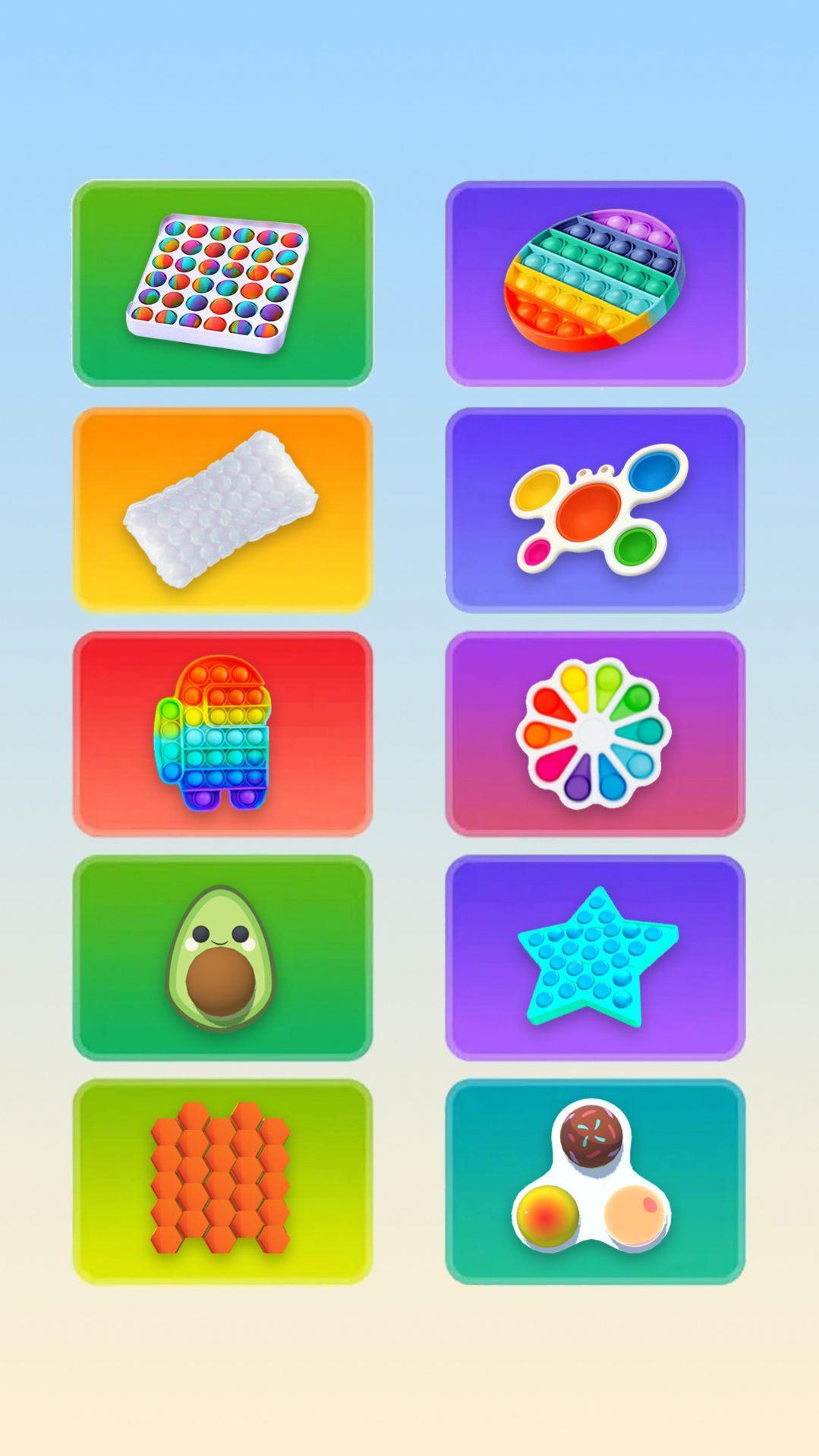Choose the blue star pop-it toy
The height and width of the screenshot is (1456, 819).
tap(595, 958)
